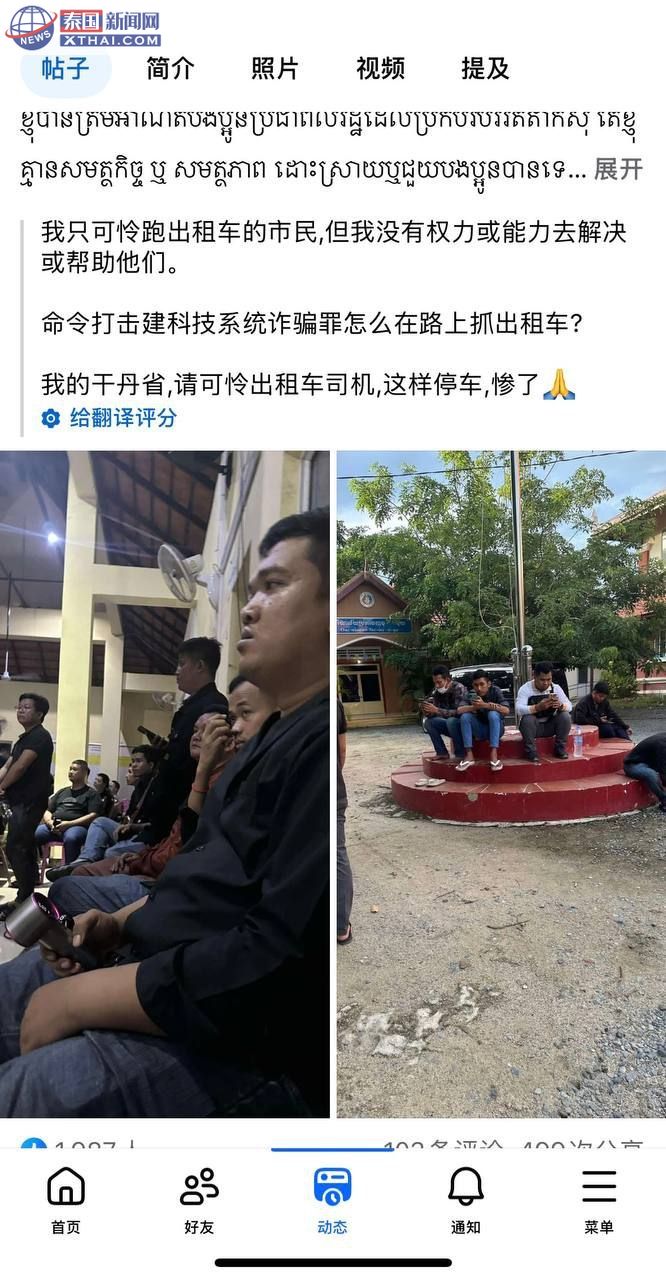Expand the post text with 展开
This screenshot has height=1280, width=666.
pyautogui.click(x=618, y=169)
